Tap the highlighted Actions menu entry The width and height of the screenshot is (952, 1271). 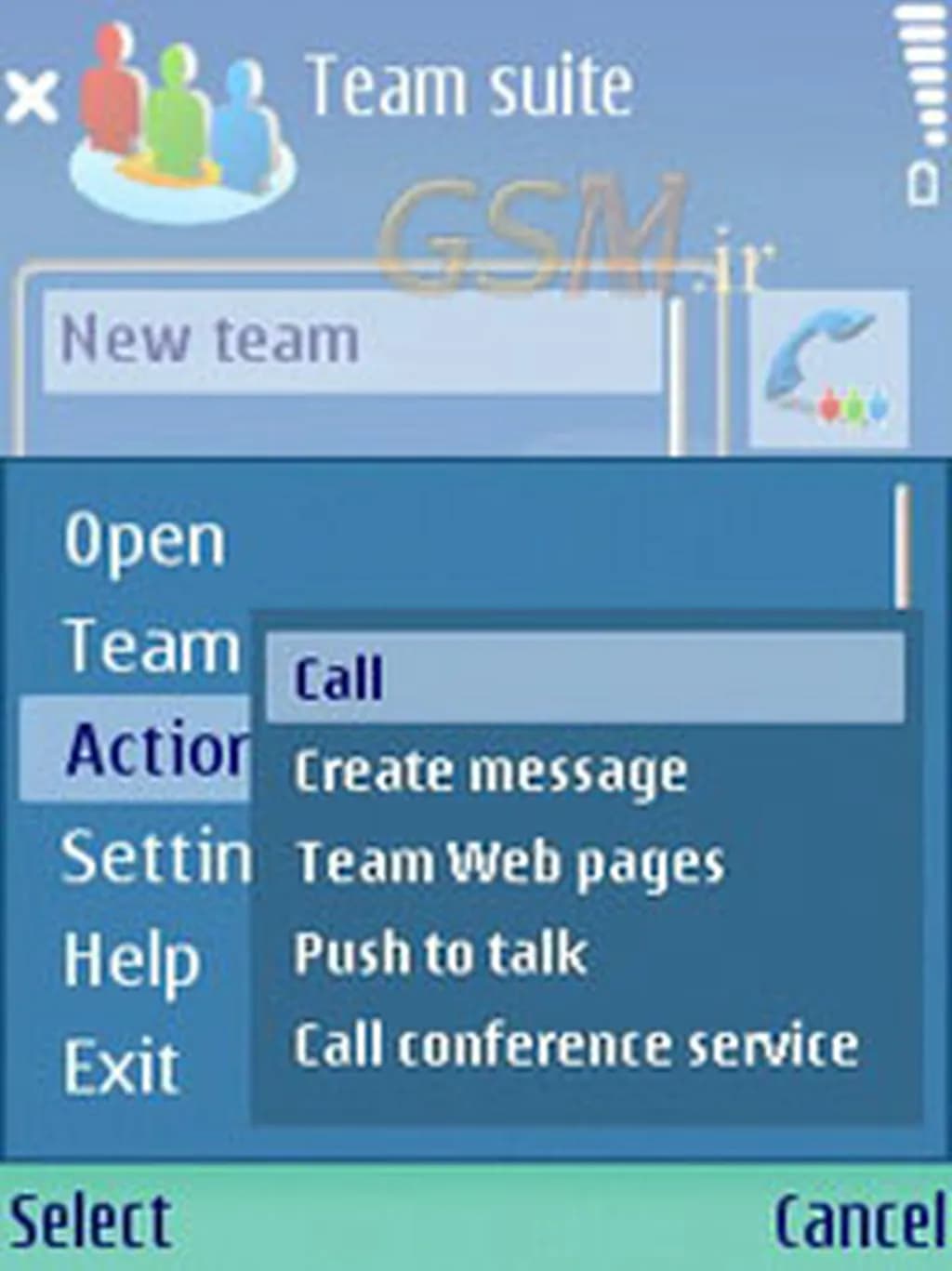coord(154,749)
